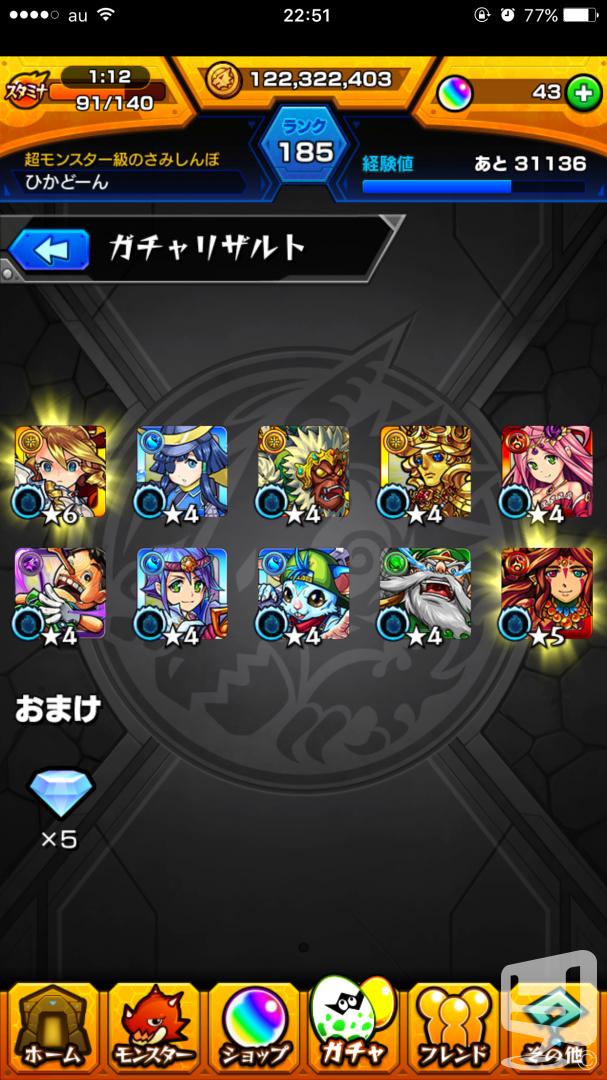Open the ホーム tab
607x1080 pixels.
54,1030
